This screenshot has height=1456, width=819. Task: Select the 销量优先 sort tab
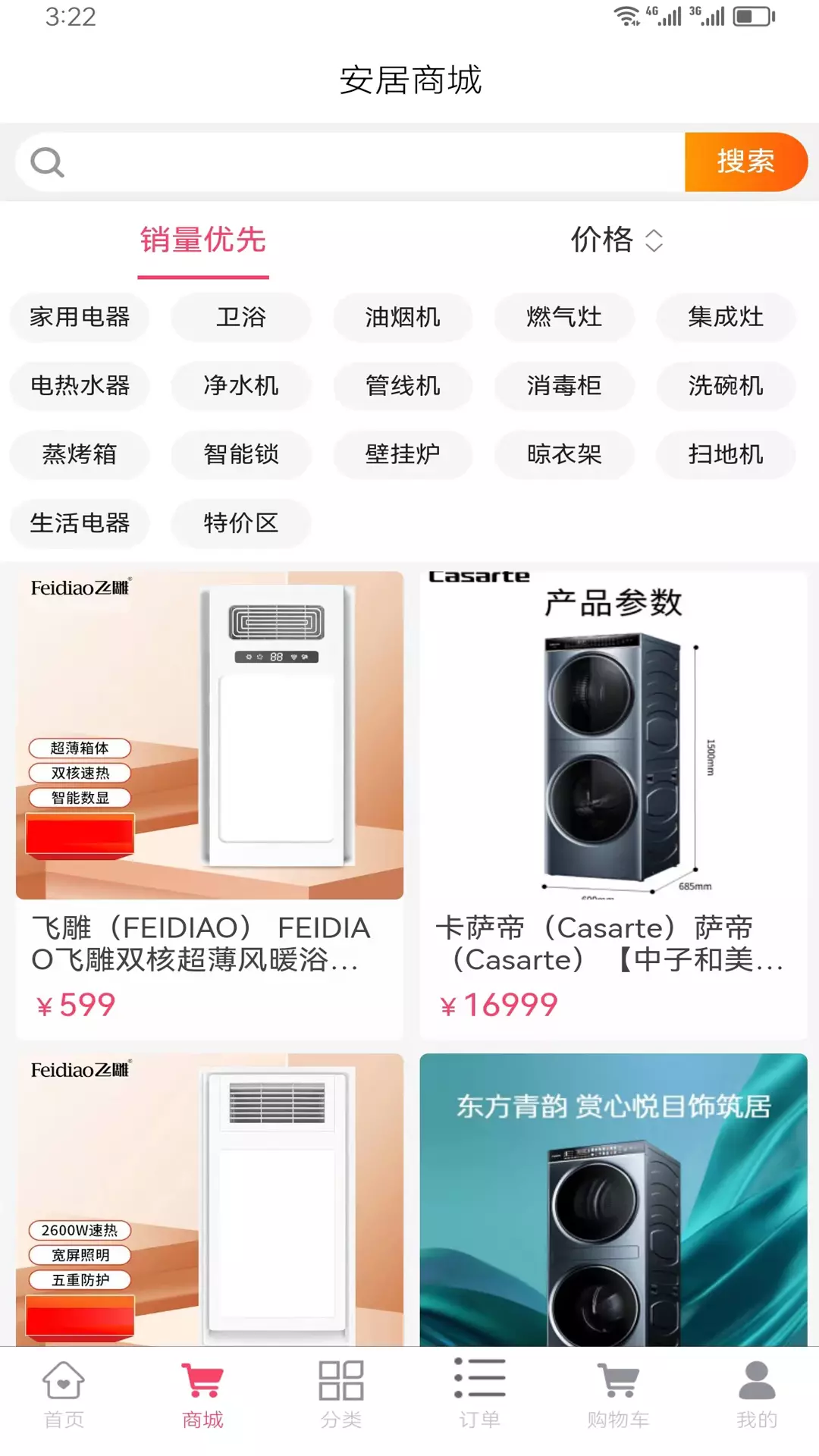tap(203, 240)
